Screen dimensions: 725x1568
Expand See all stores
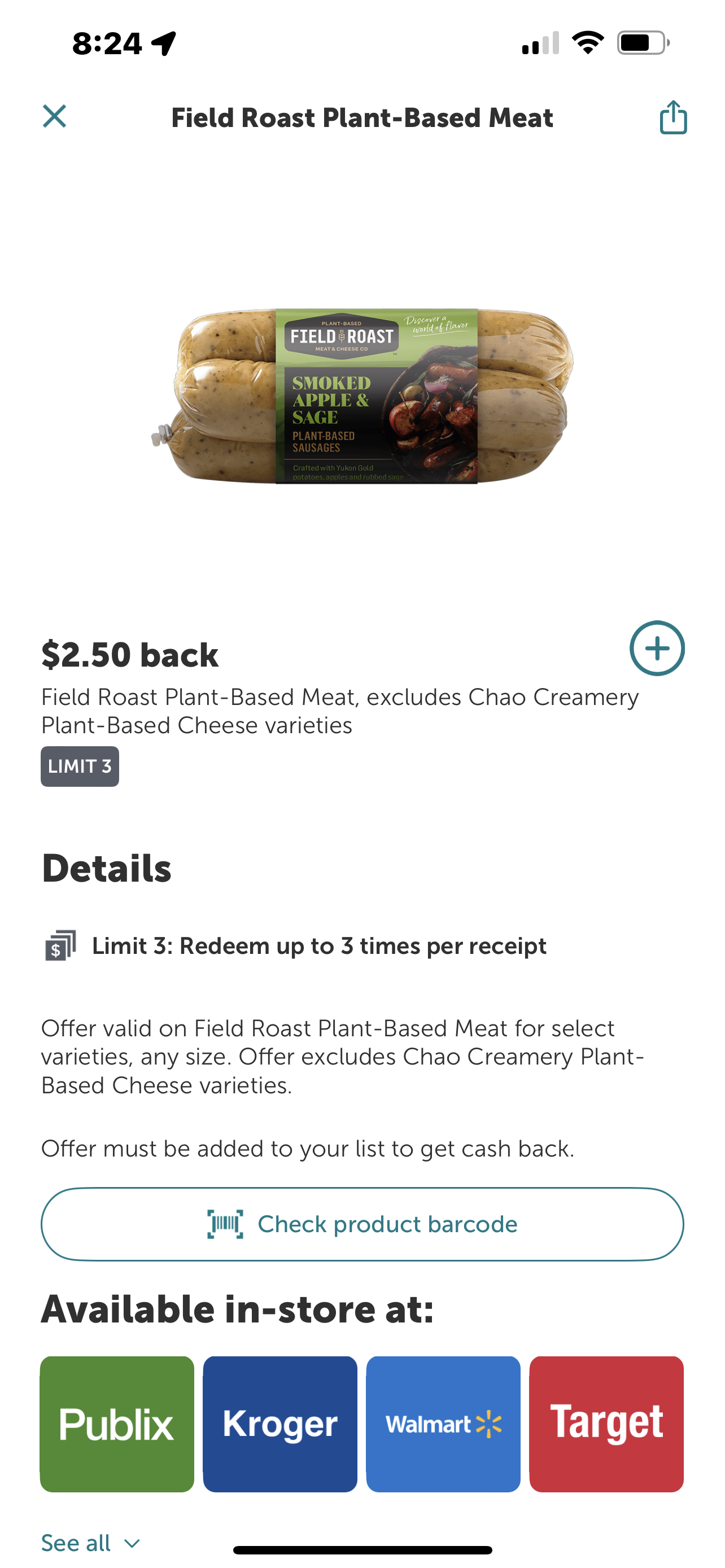[x=90, y=1543]
